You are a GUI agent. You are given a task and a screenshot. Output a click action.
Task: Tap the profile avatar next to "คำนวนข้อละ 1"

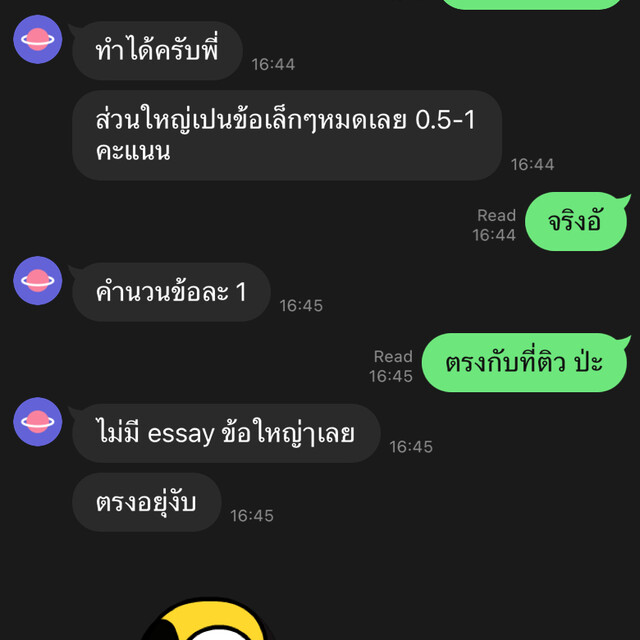38,281
